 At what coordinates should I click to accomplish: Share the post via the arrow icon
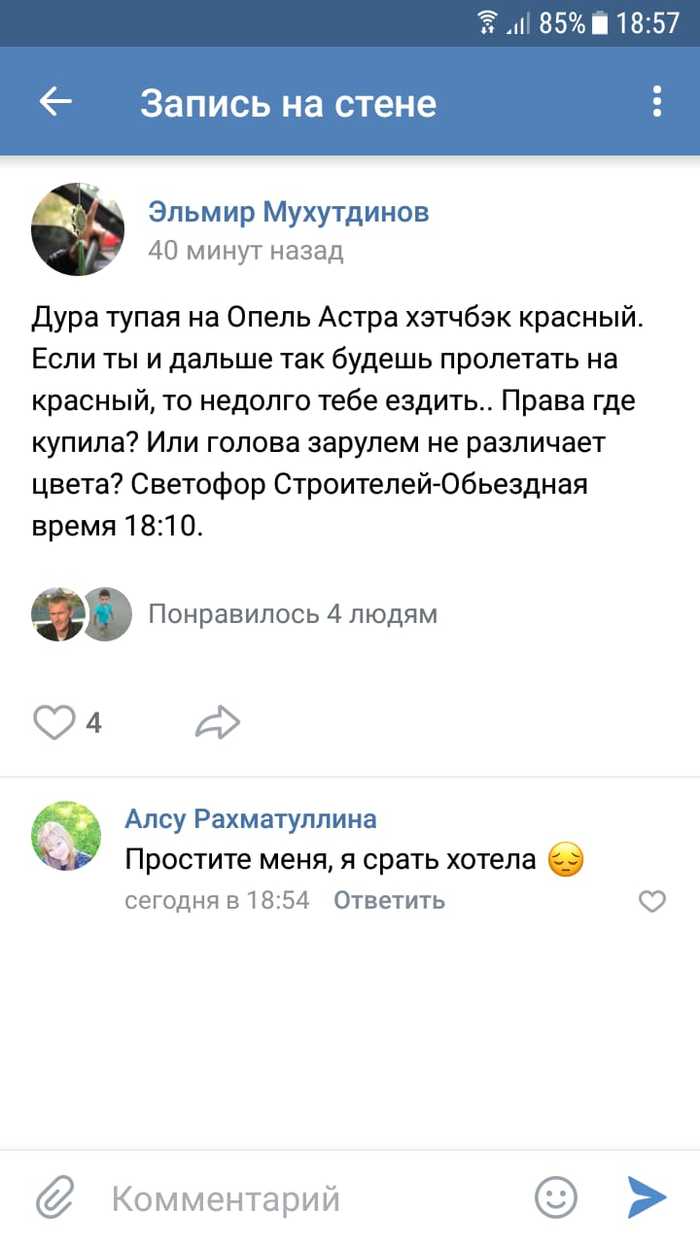pyautogui.click(x=217, y=722)
